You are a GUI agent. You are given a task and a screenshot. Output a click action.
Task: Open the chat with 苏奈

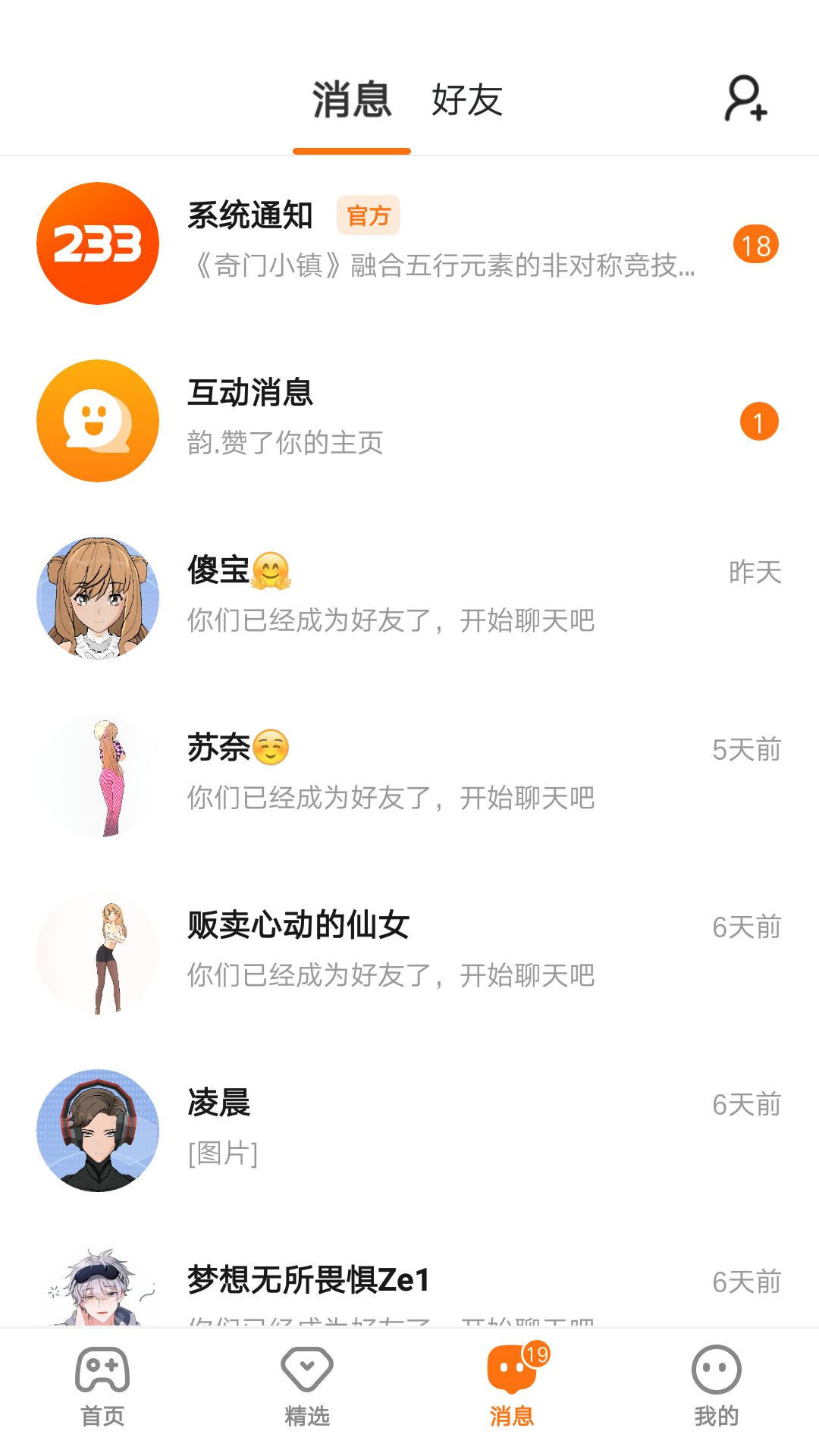pyautogui.click(x=409, y=776)
